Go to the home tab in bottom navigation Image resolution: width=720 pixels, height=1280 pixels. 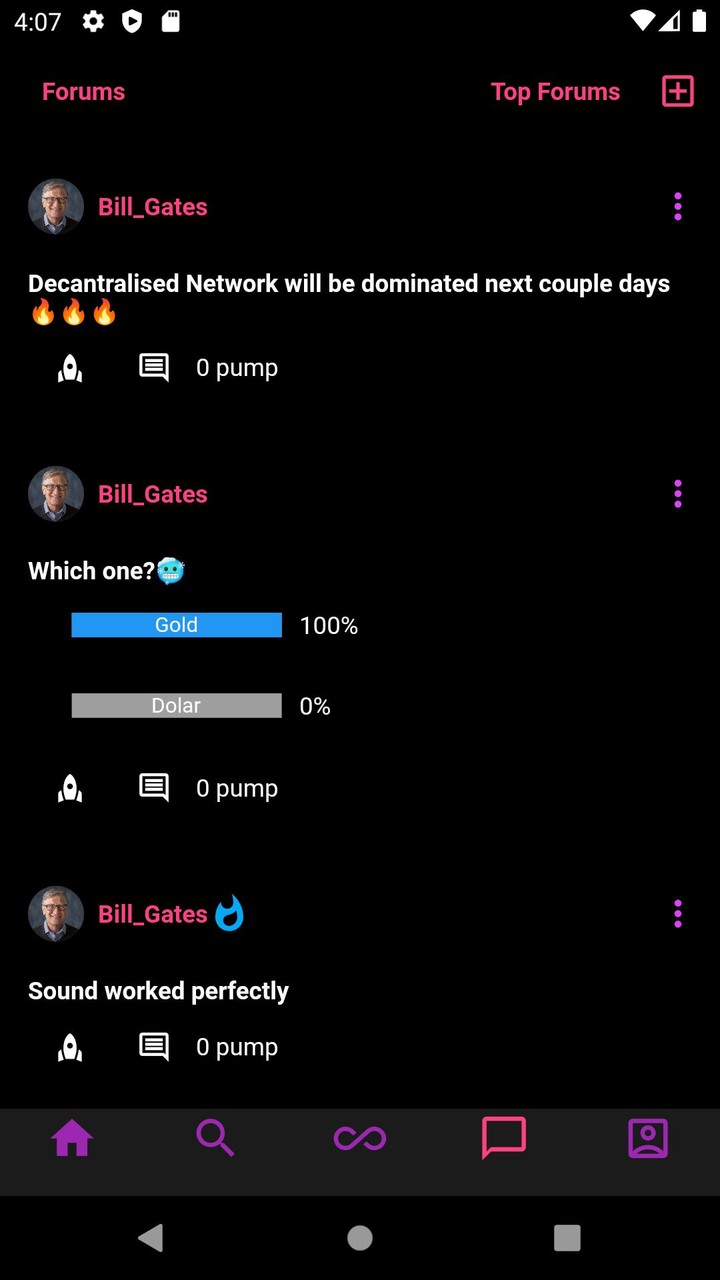coord(72,1138)
